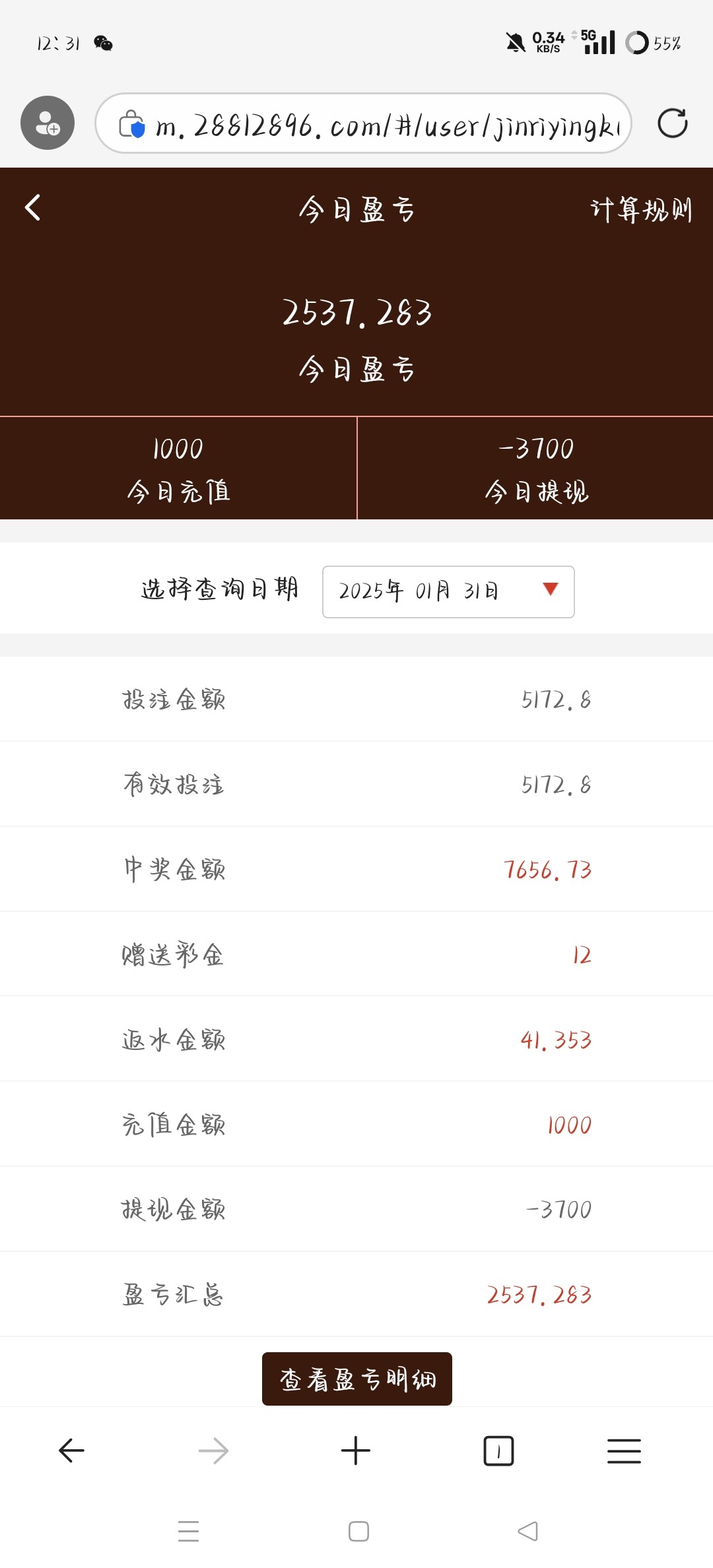The height and width of the screenshot is (1568, 713).
Task: Reload the page in browser
Action: 672,123
